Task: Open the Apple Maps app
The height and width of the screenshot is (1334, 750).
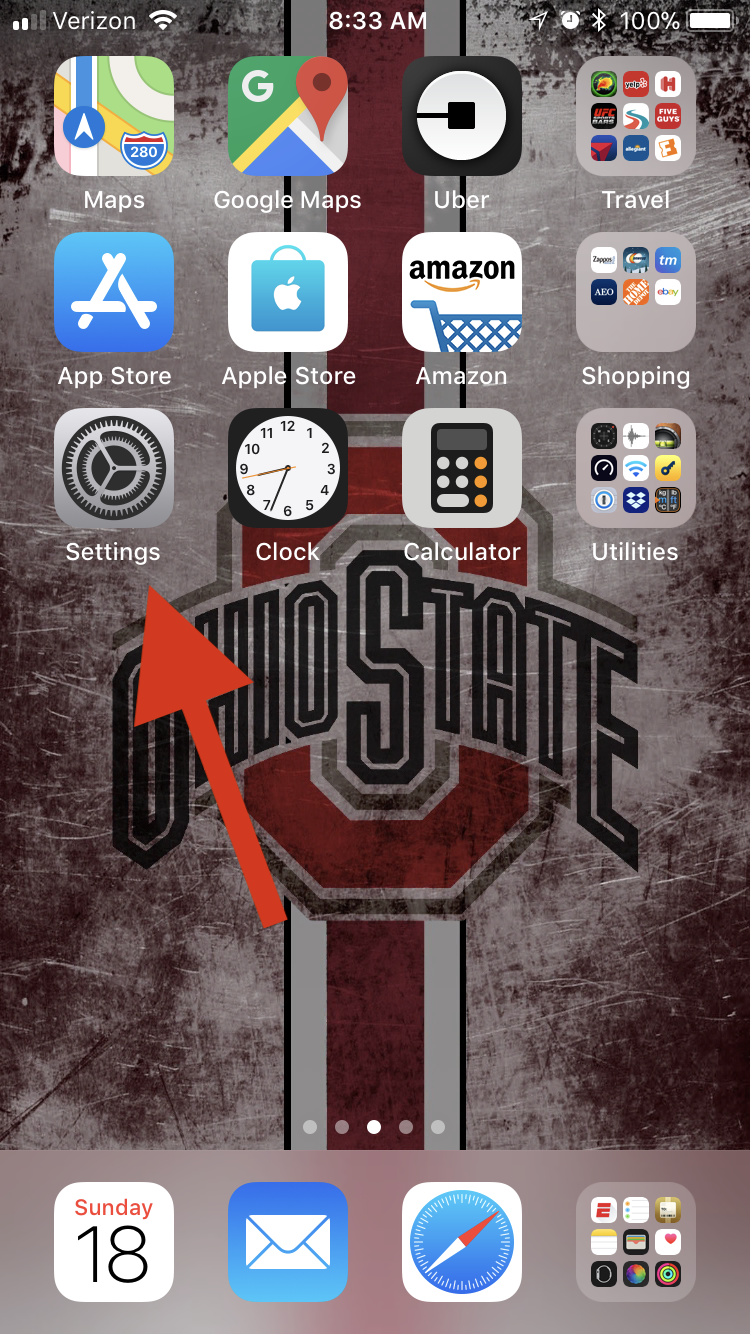Action: [114, 116]
